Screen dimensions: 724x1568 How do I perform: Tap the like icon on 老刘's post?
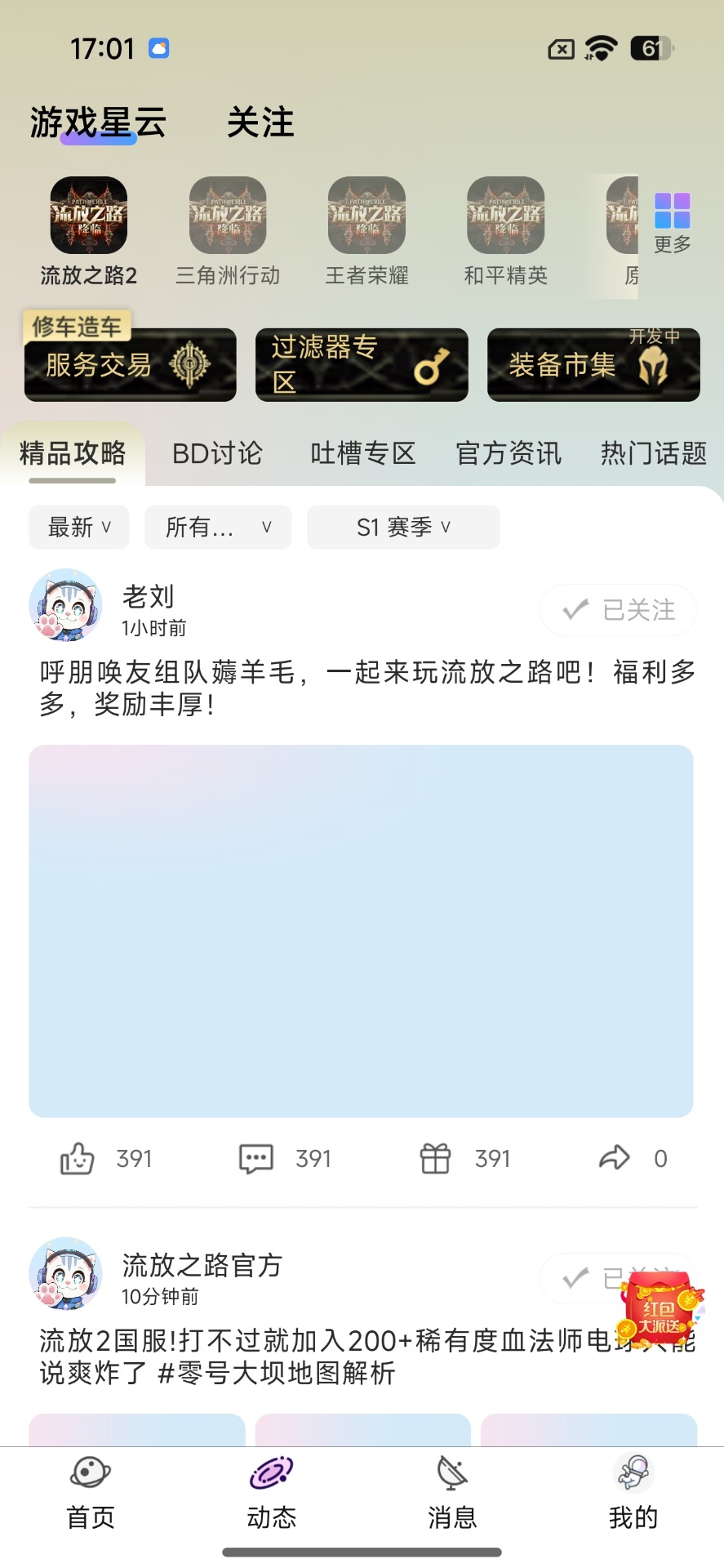pyautogui.click(x=78, y=1157)
